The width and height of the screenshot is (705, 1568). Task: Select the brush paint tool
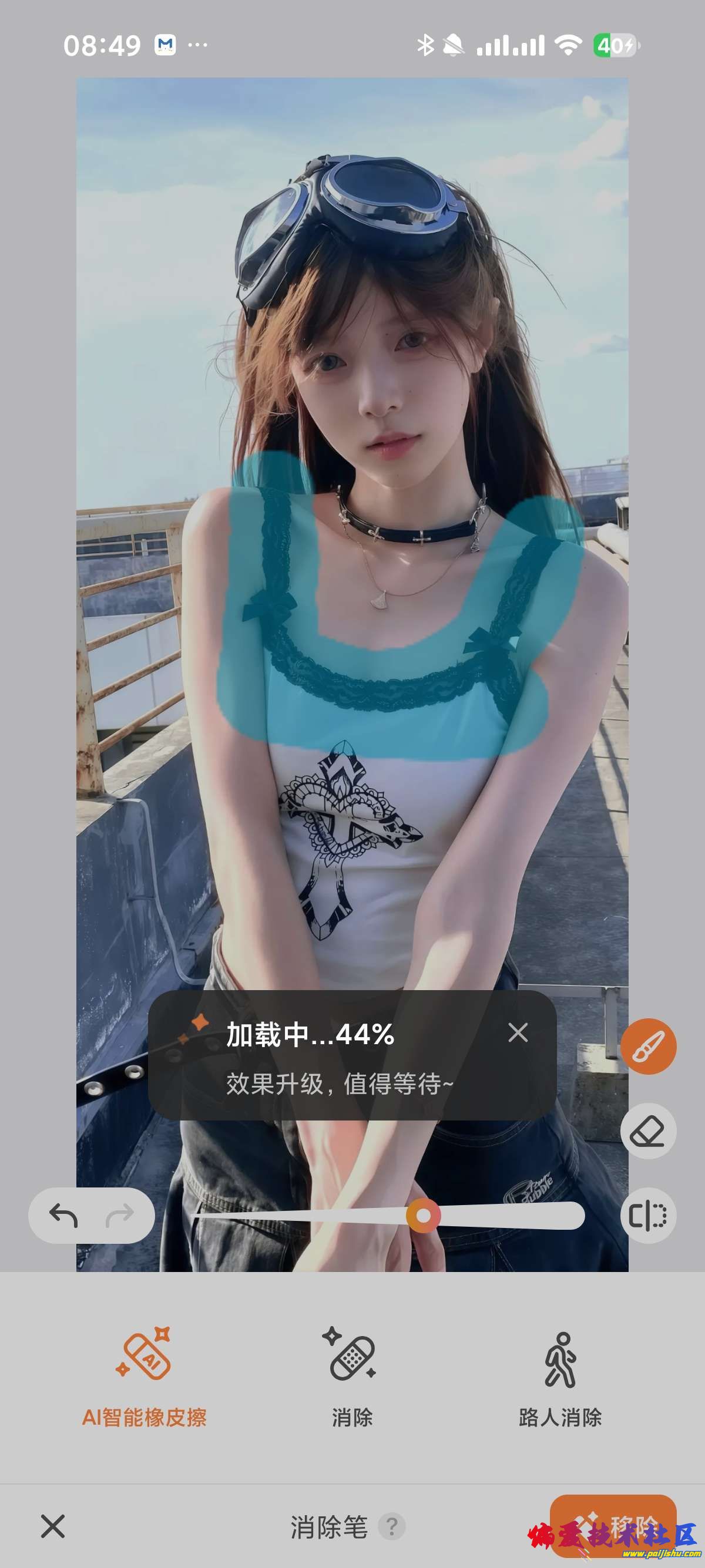tap(648, 1047)
